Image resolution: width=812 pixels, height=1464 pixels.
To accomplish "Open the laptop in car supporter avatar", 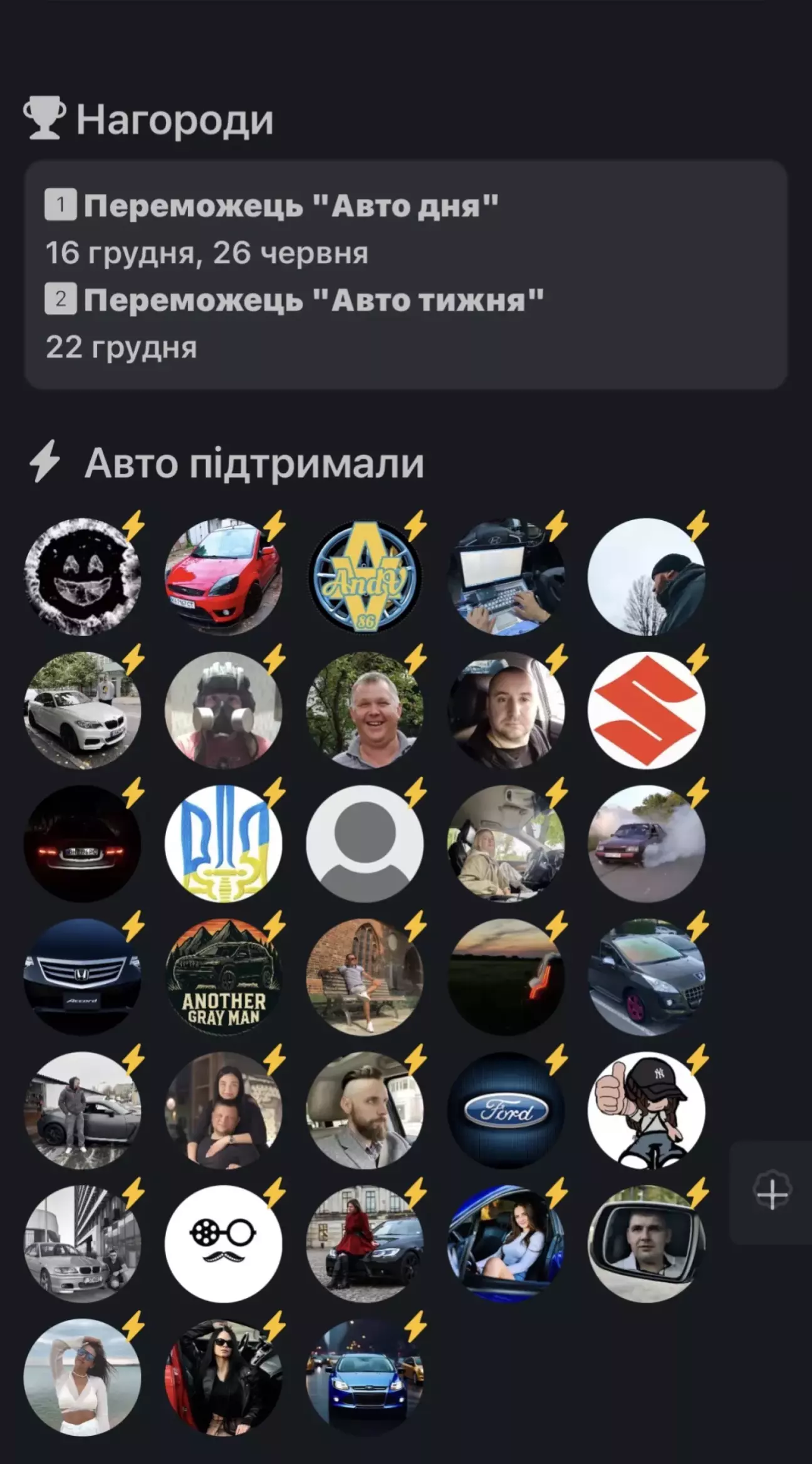I will point(506,577).
